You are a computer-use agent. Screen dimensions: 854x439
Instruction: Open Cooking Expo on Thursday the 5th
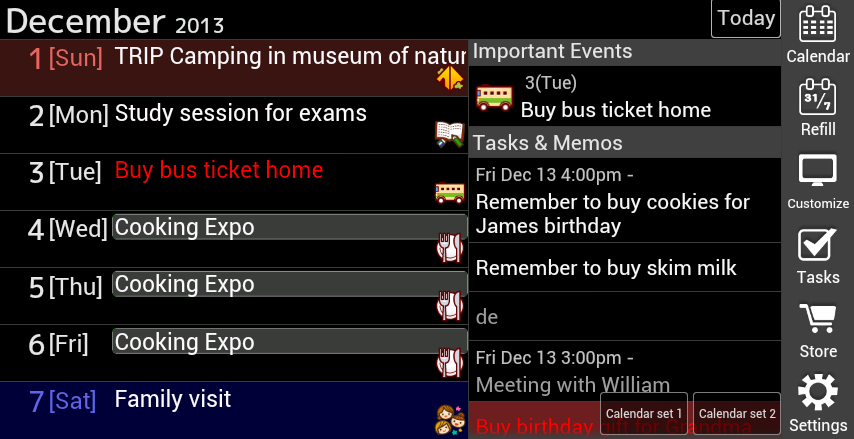tap(289, 285)
